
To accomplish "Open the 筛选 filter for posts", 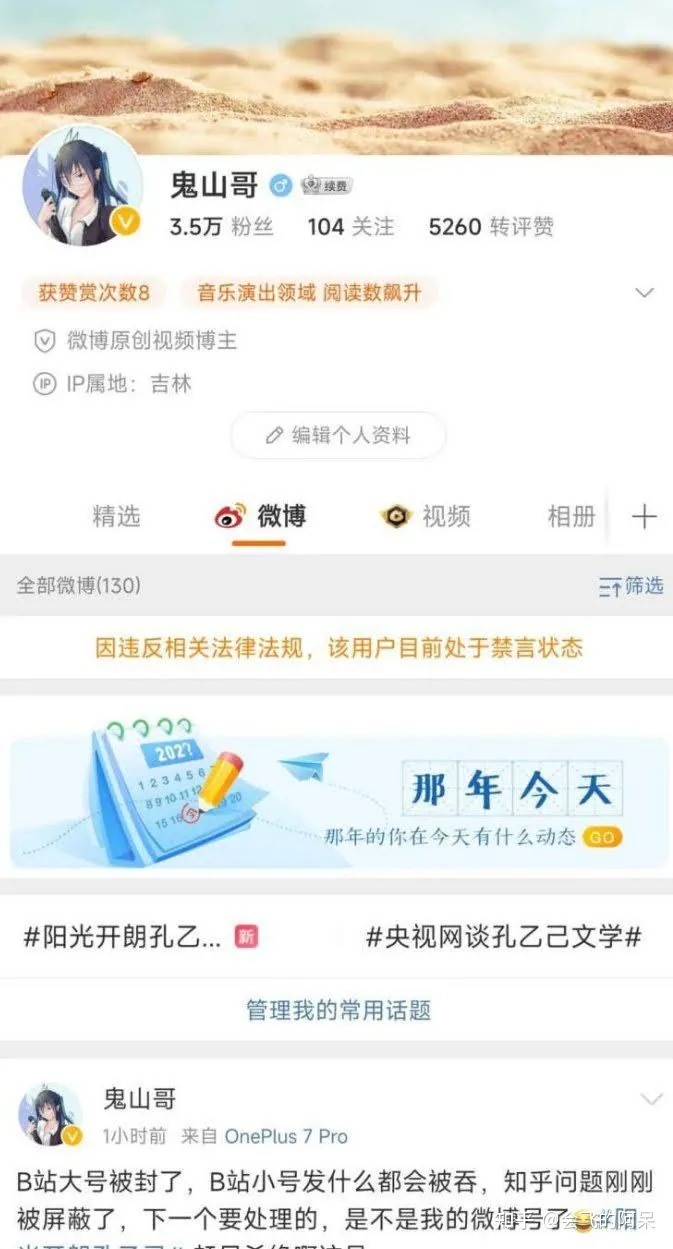I will point(631,586).
